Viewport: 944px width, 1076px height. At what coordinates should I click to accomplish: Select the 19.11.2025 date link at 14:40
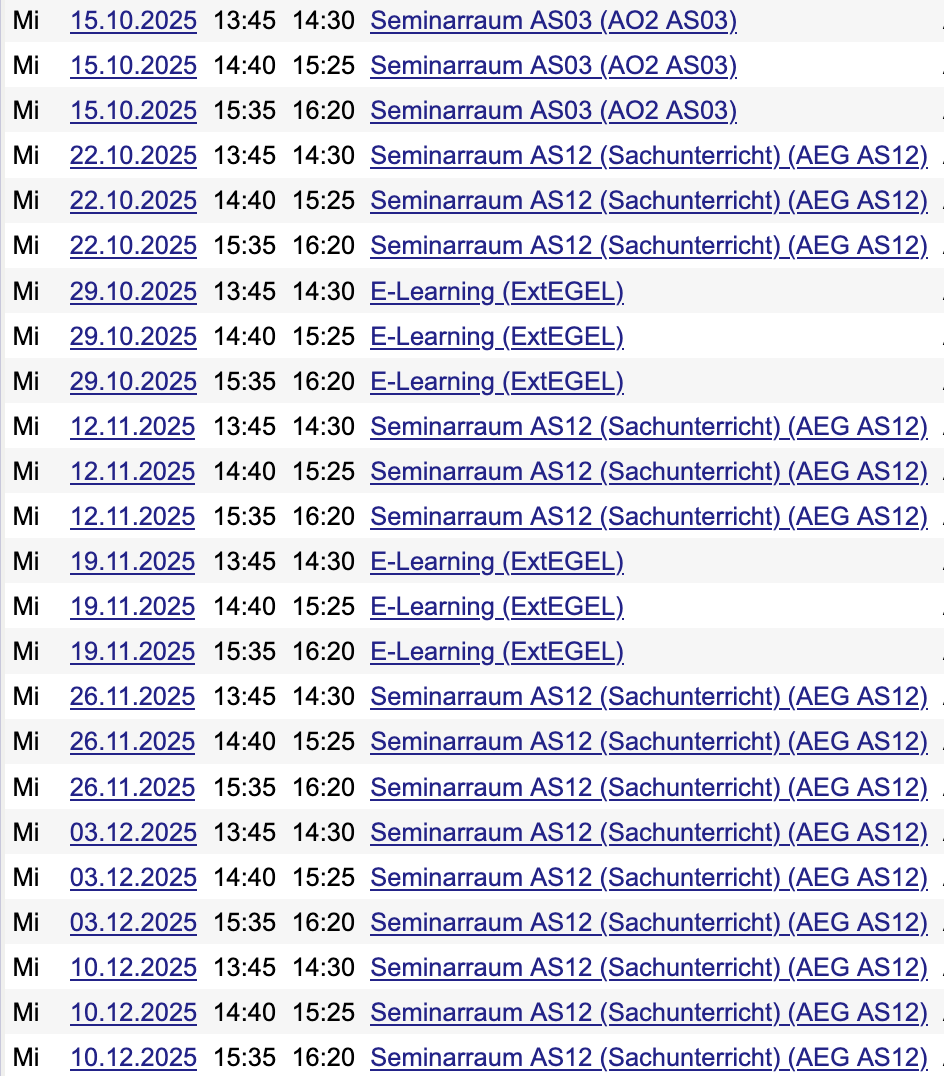tap(133, 606)
